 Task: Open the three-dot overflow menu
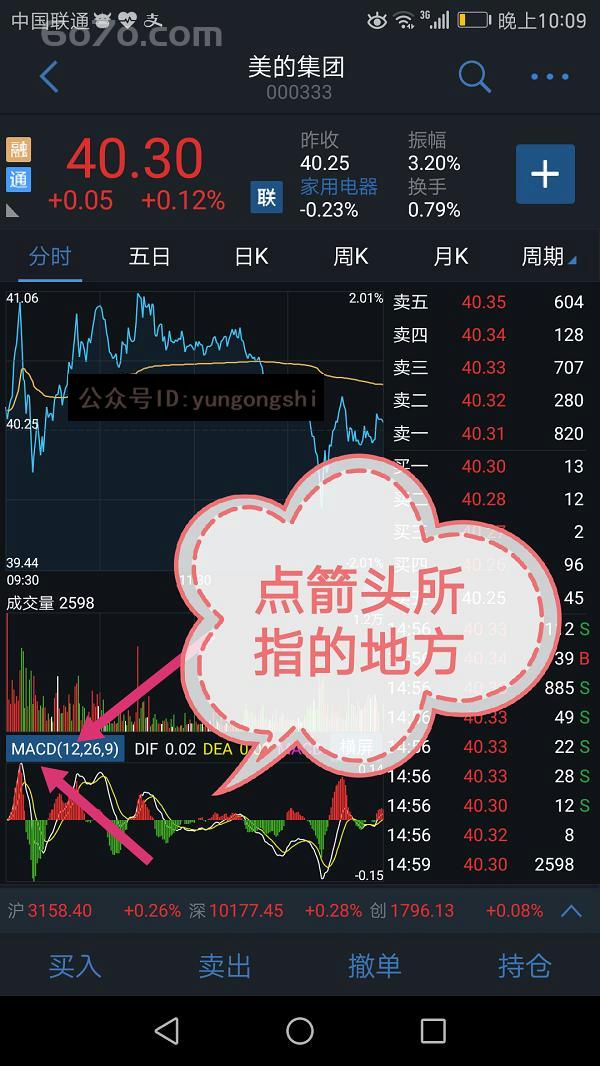point(549,77)
